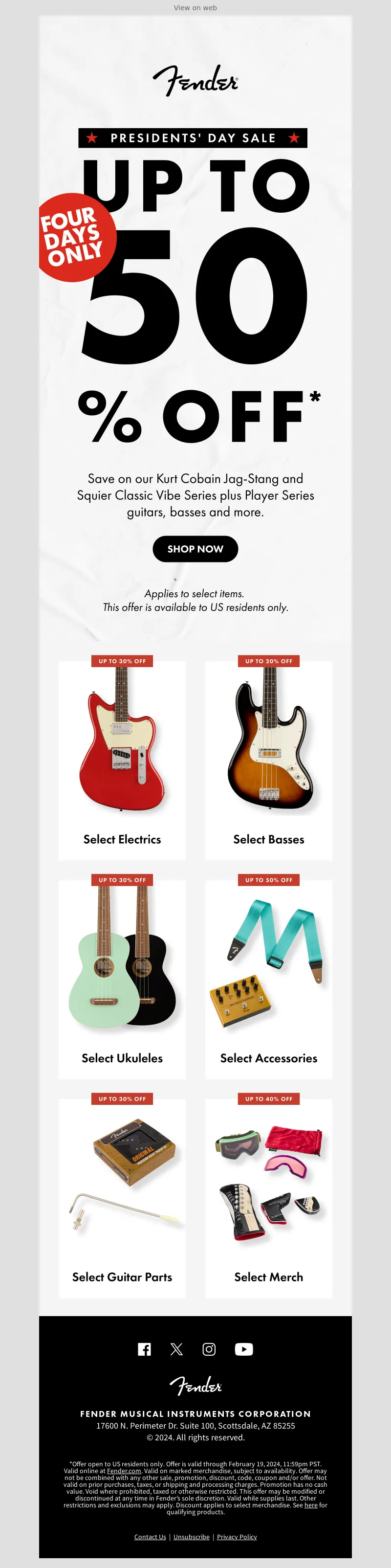391x1568 pixels.
Task: Tap the Unsubscribe link
Action: [192, 1537]
